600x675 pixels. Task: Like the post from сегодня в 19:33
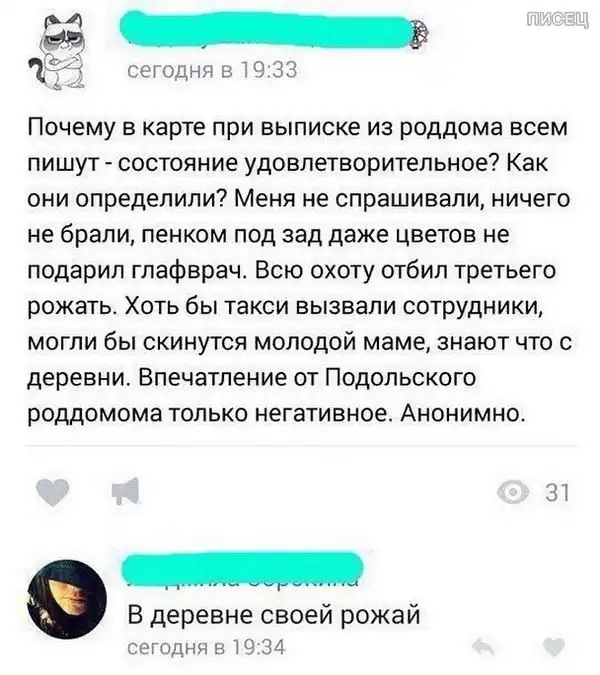point(58,491)
